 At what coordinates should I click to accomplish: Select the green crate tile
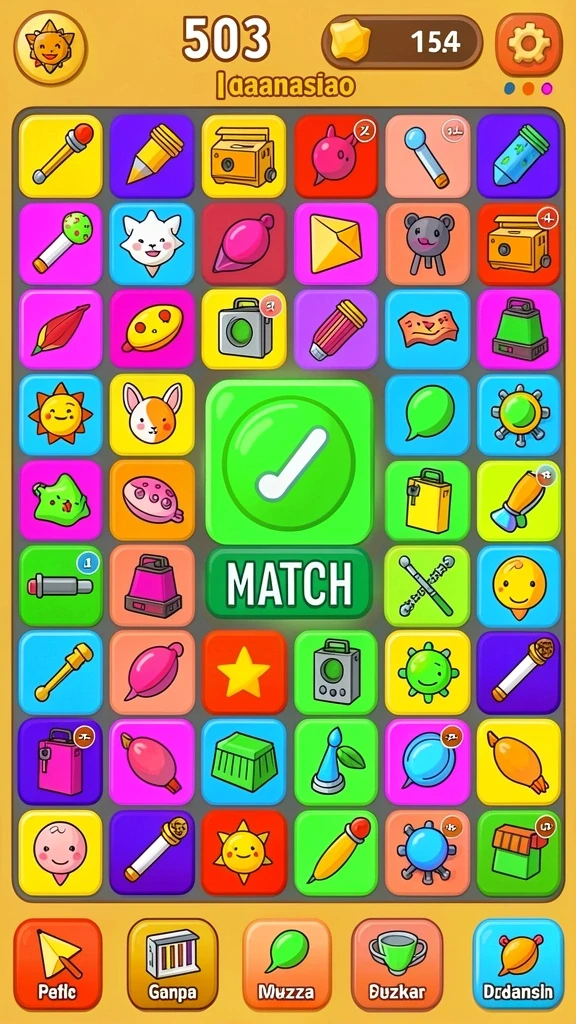point(244,761)
